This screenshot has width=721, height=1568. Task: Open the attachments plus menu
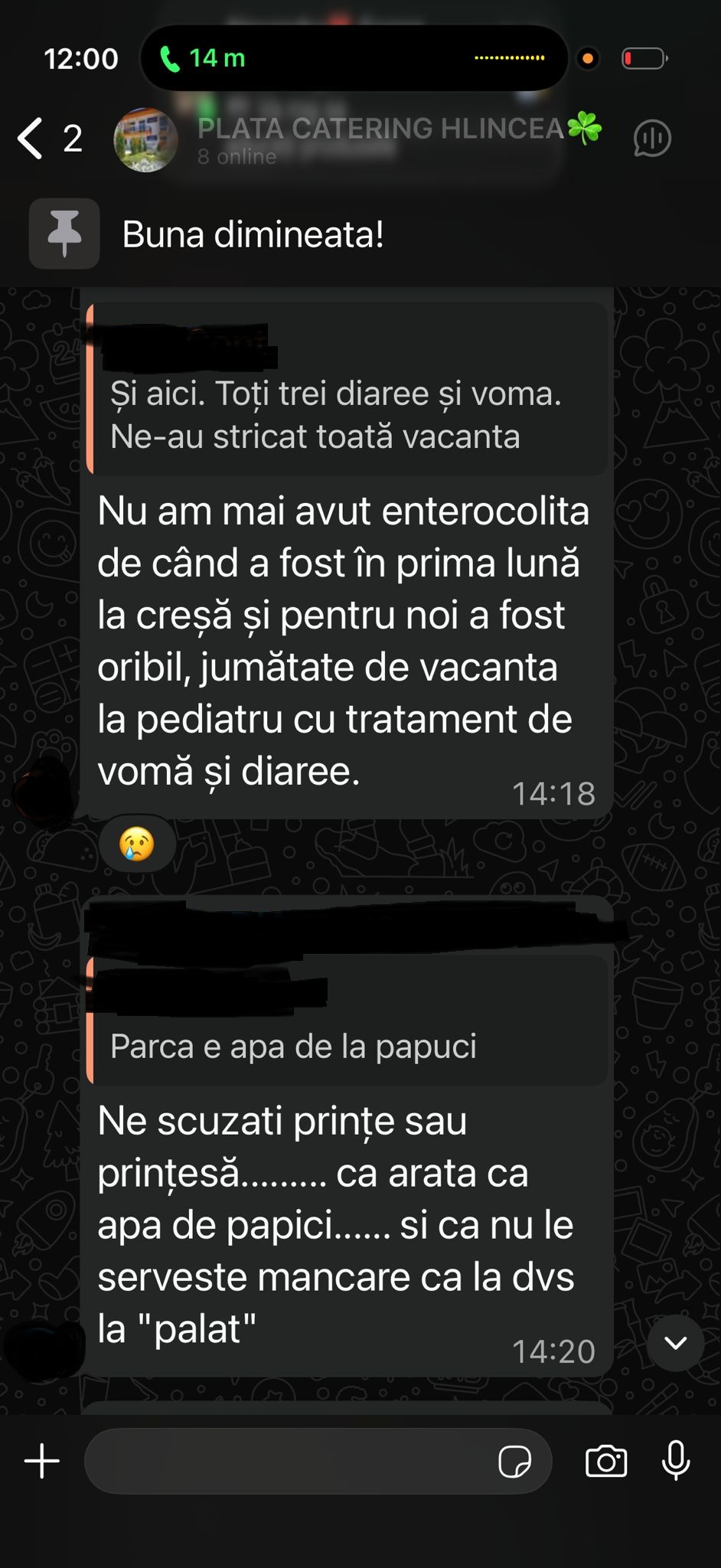[x=42, y=1461]
